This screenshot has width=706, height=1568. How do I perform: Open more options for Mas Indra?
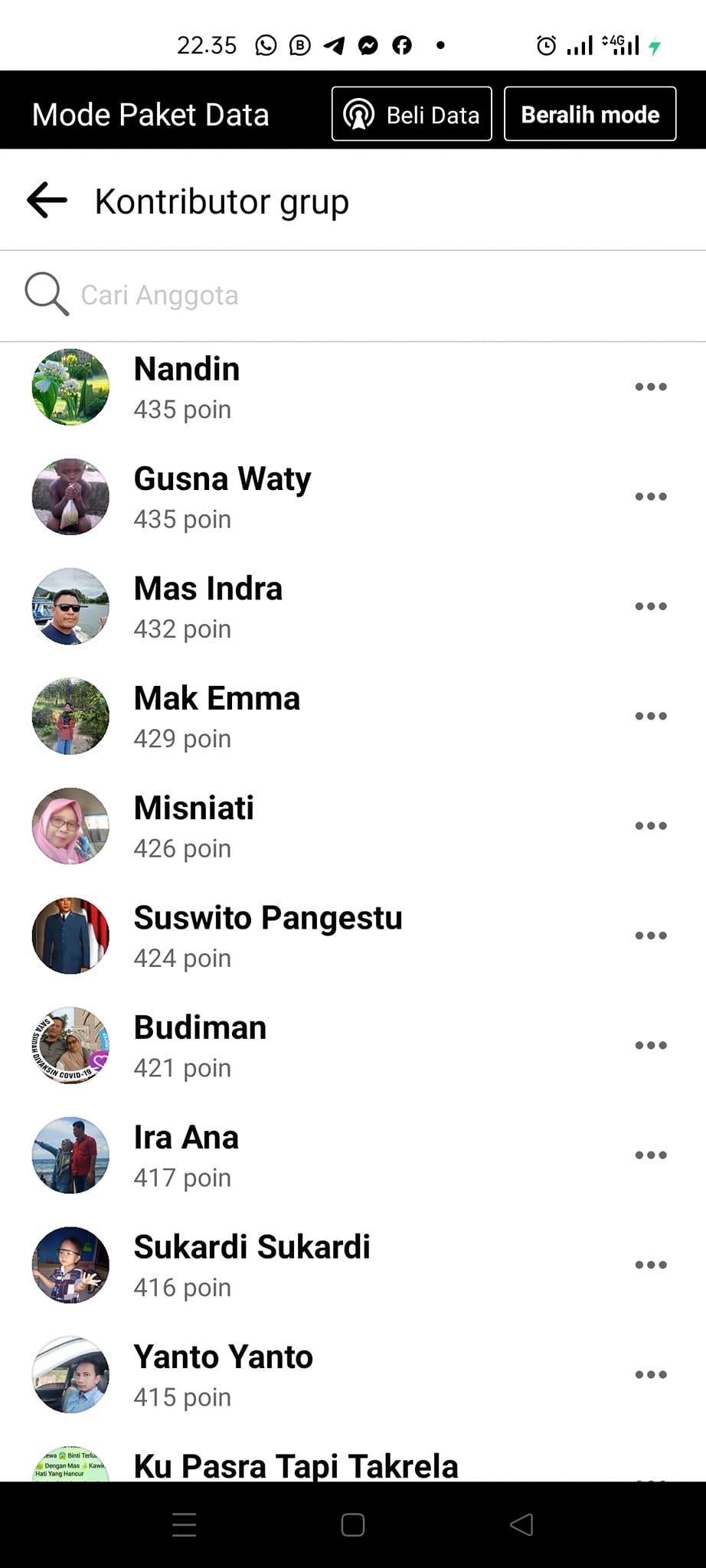[651, 606]
